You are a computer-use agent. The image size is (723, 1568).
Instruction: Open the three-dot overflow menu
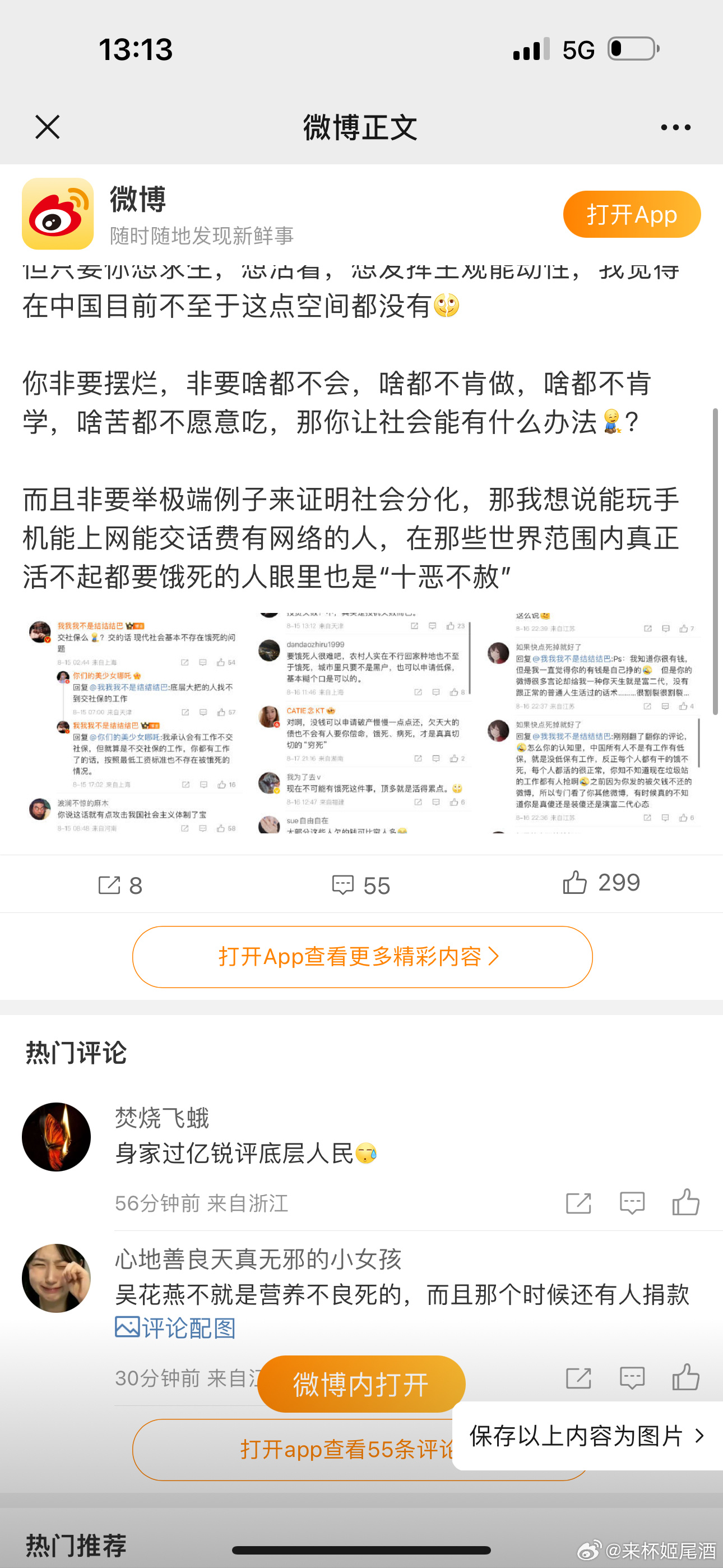coord(675,127)
